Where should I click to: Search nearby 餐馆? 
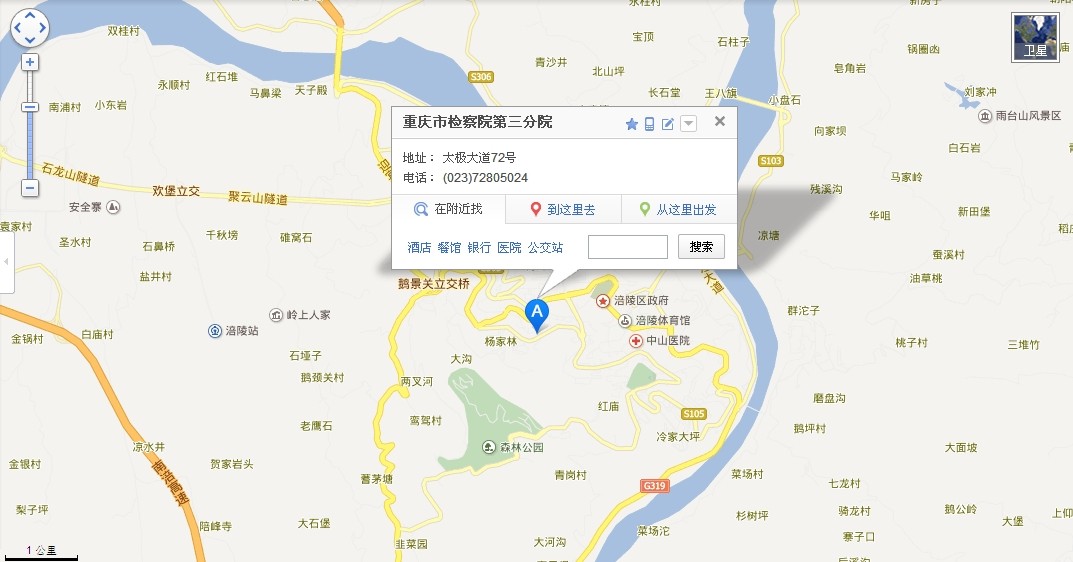pyautogui.click(x=449, y=247)
